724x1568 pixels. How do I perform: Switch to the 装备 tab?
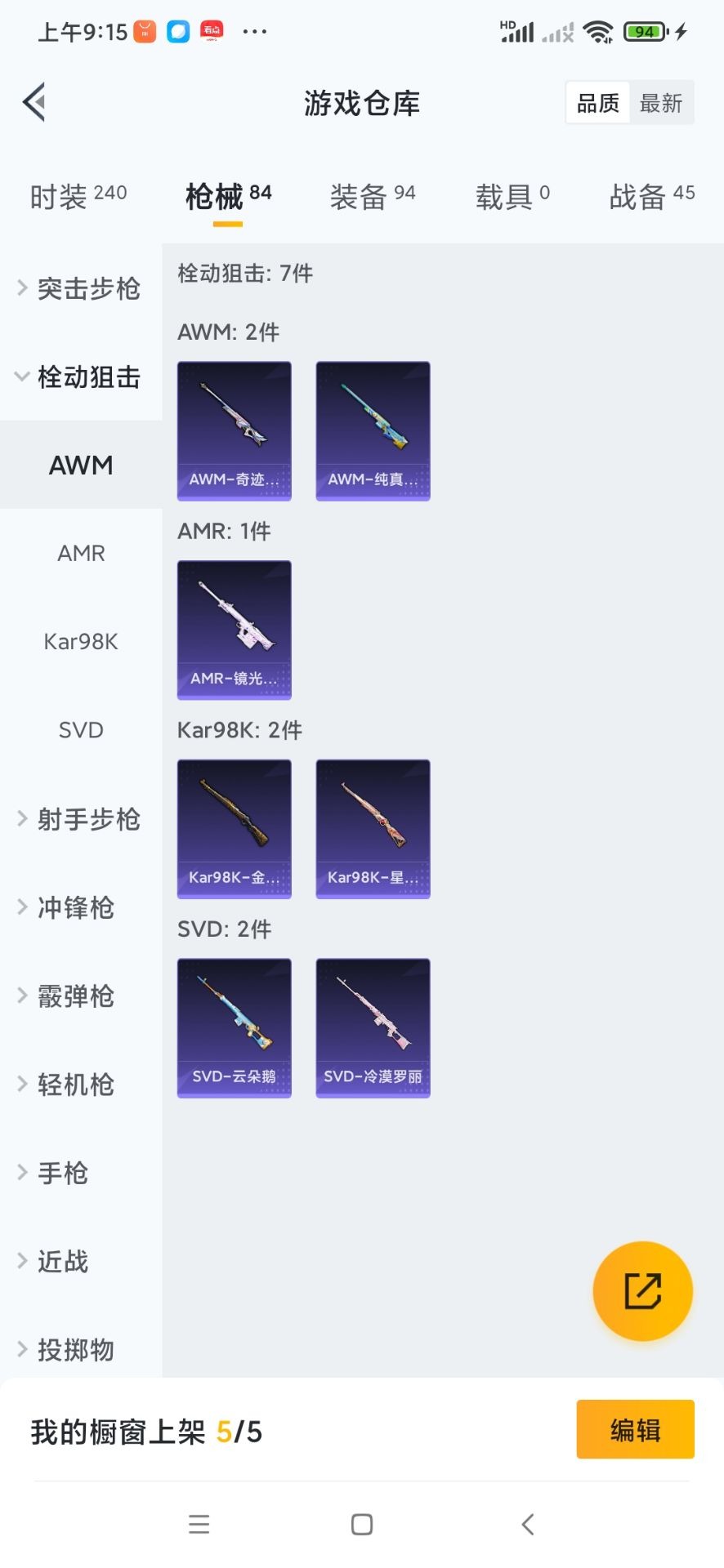pos(373,196)
